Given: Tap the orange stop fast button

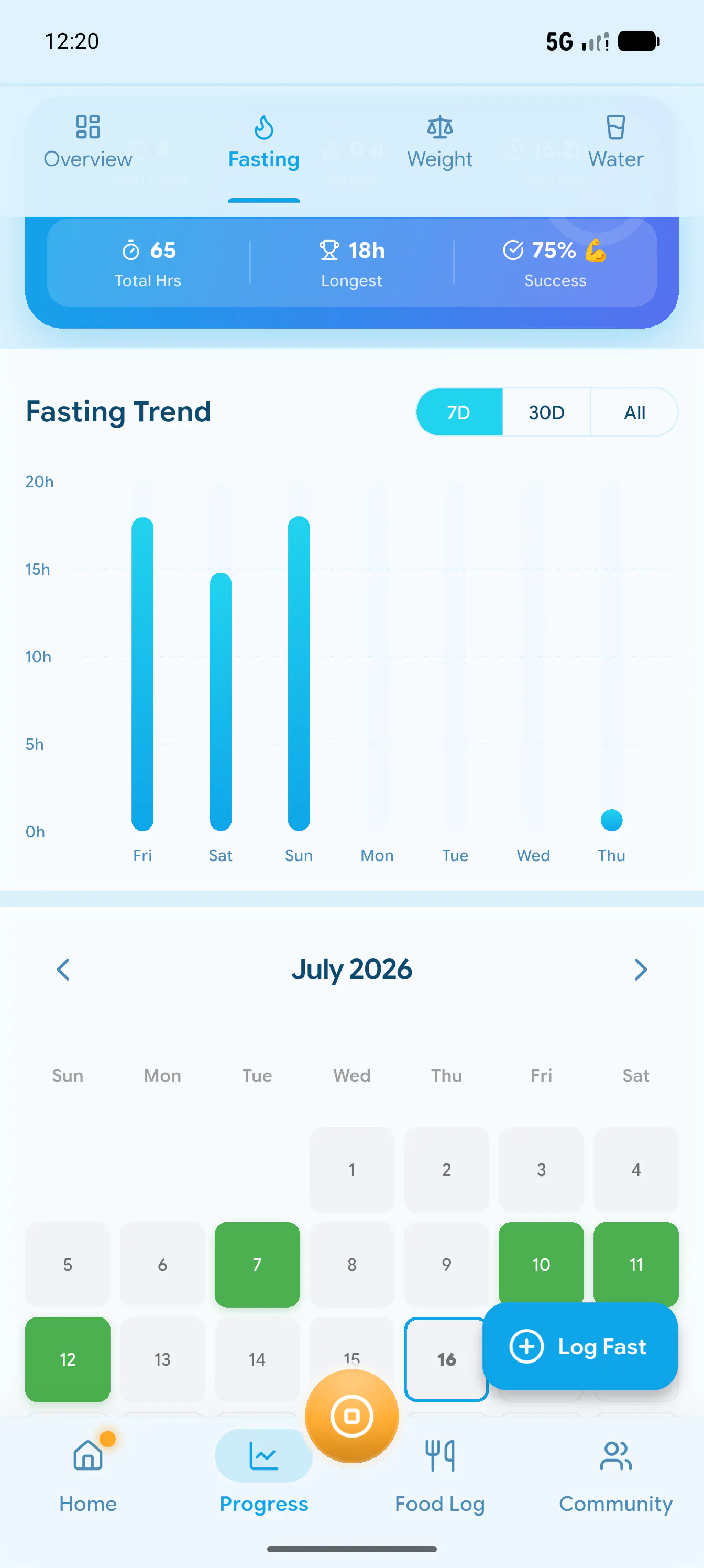Looking at the screenshot, I should [x=351, y=1416].
